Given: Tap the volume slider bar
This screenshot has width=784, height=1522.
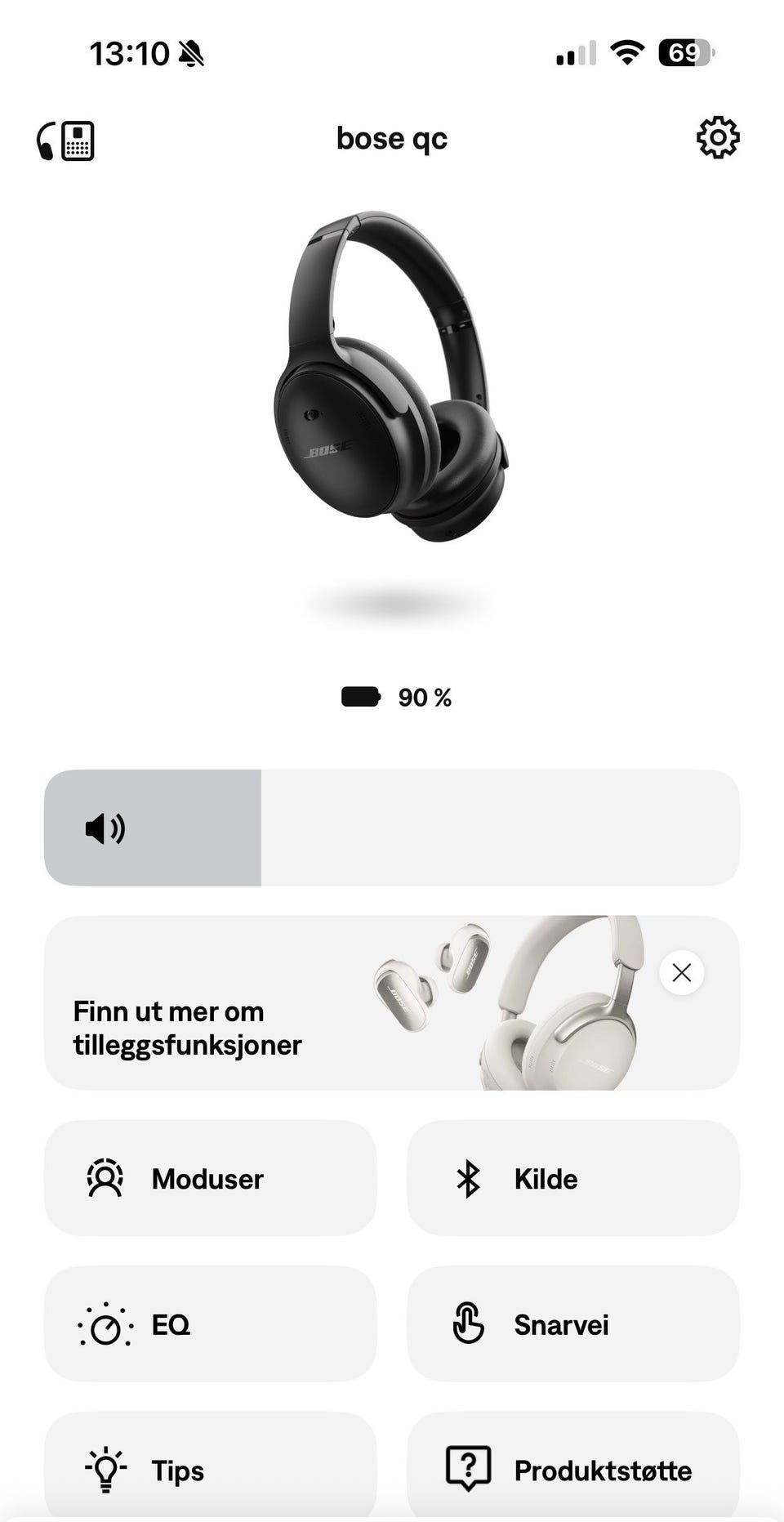Looking at the screenshot, I should (392, 828).
